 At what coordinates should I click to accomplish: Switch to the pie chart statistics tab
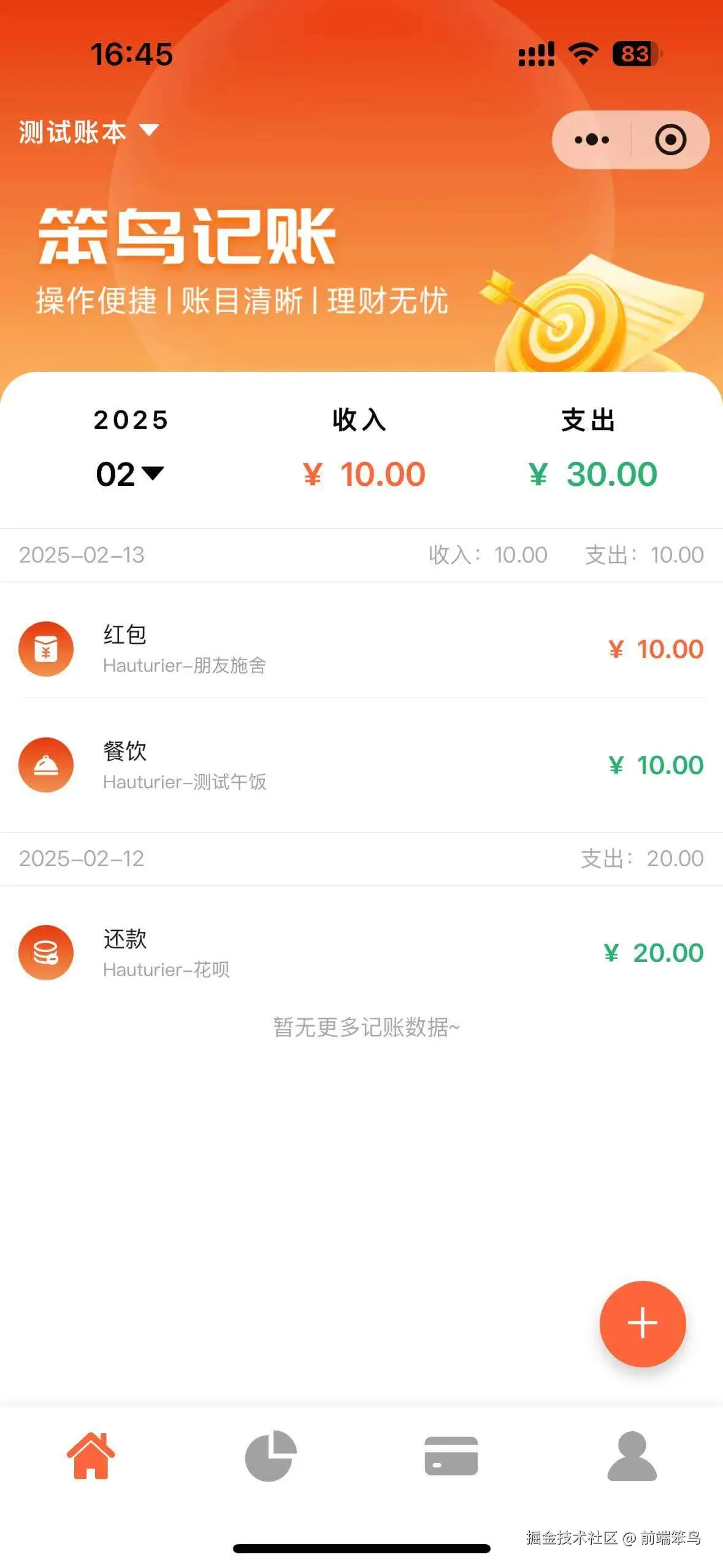(270, 1455)
